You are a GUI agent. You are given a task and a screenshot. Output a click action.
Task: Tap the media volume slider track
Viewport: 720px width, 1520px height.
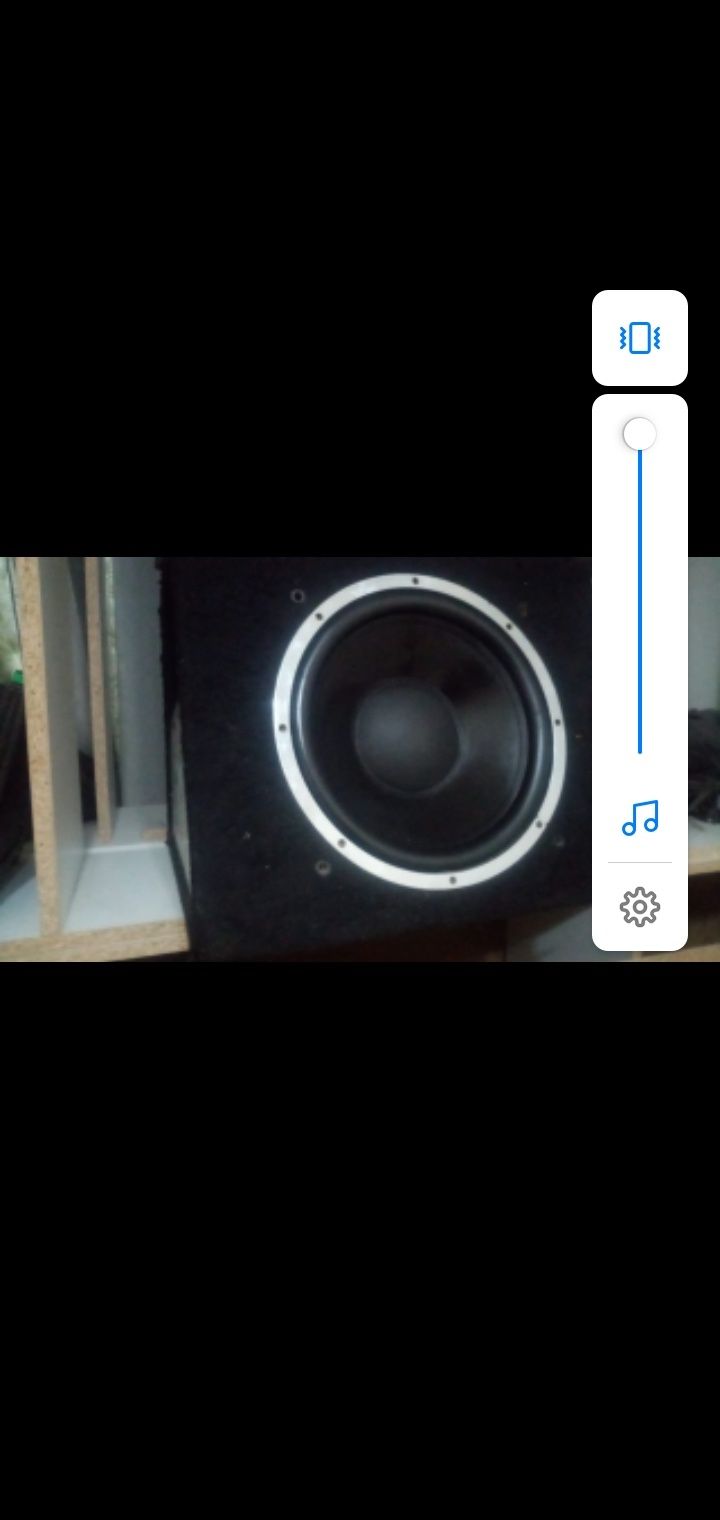click(x=640, y=600)
